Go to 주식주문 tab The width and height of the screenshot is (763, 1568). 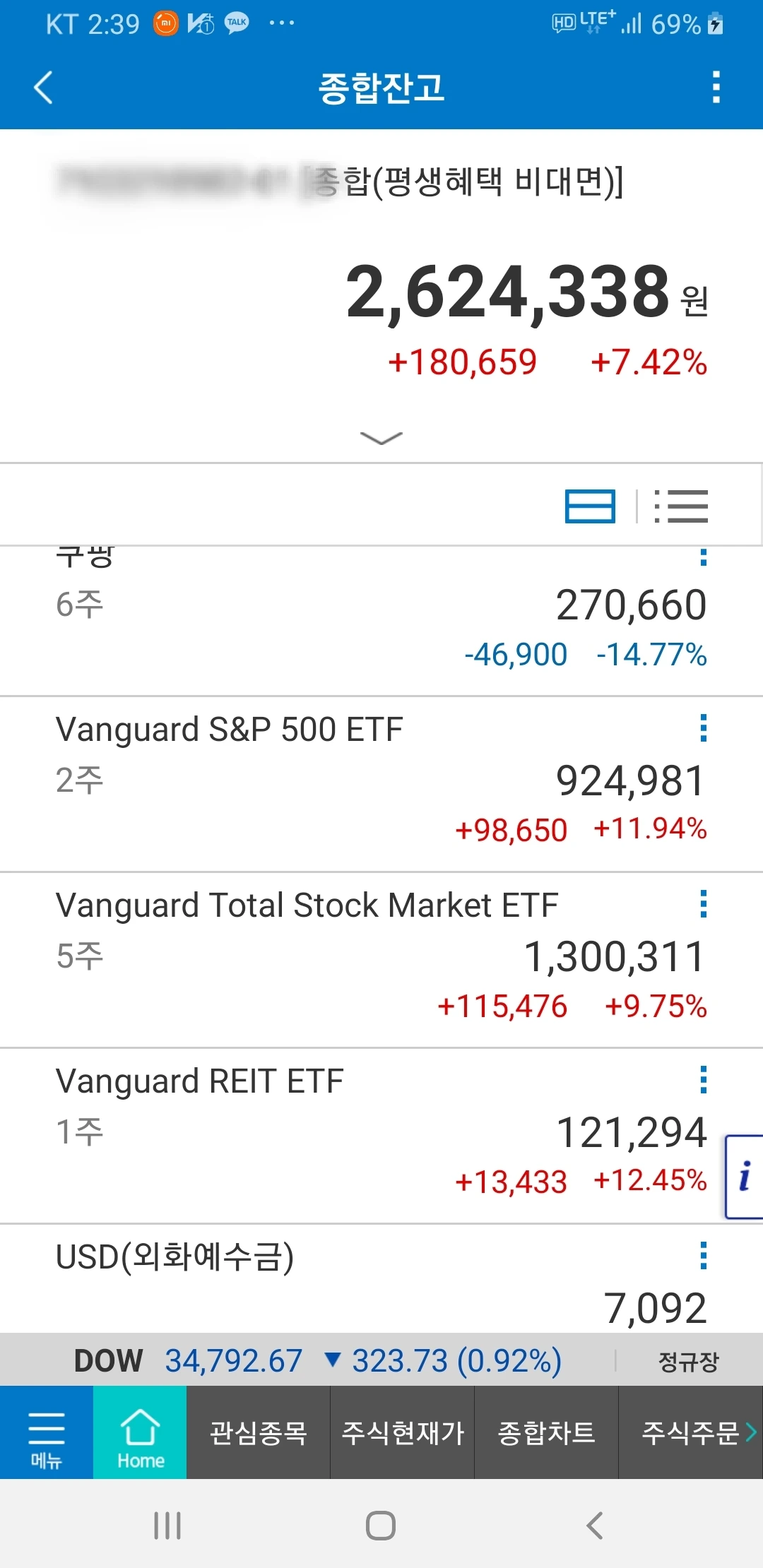tap(691, 1432)
